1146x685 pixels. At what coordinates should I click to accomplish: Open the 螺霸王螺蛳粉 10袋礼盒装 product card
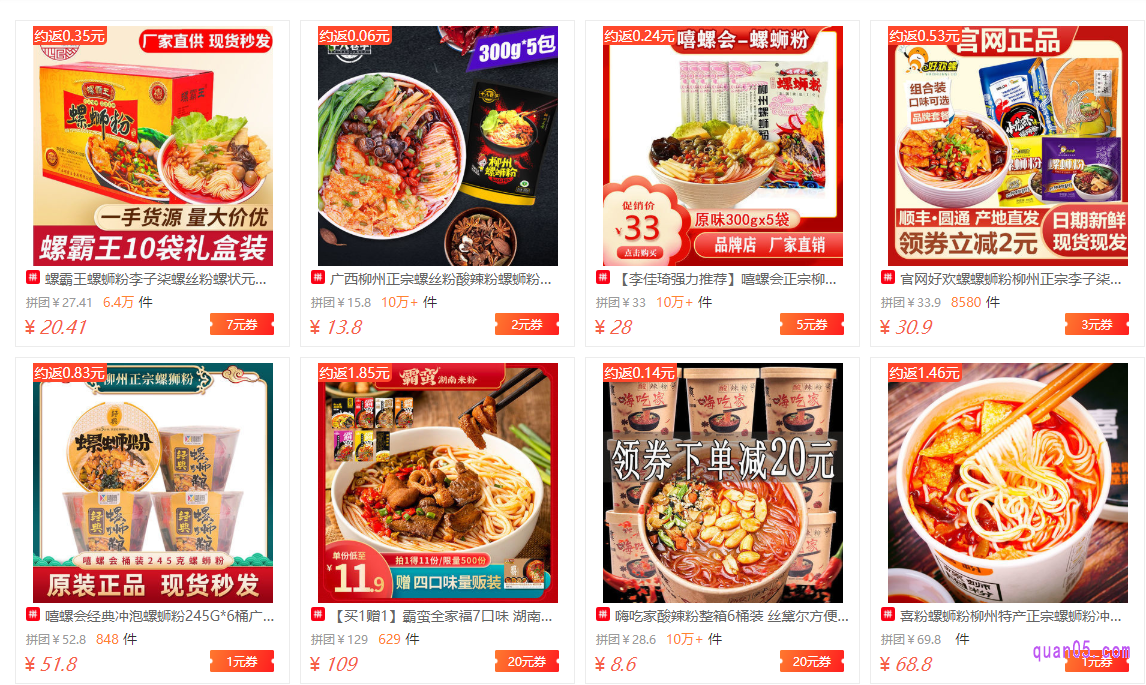[153, 146]
